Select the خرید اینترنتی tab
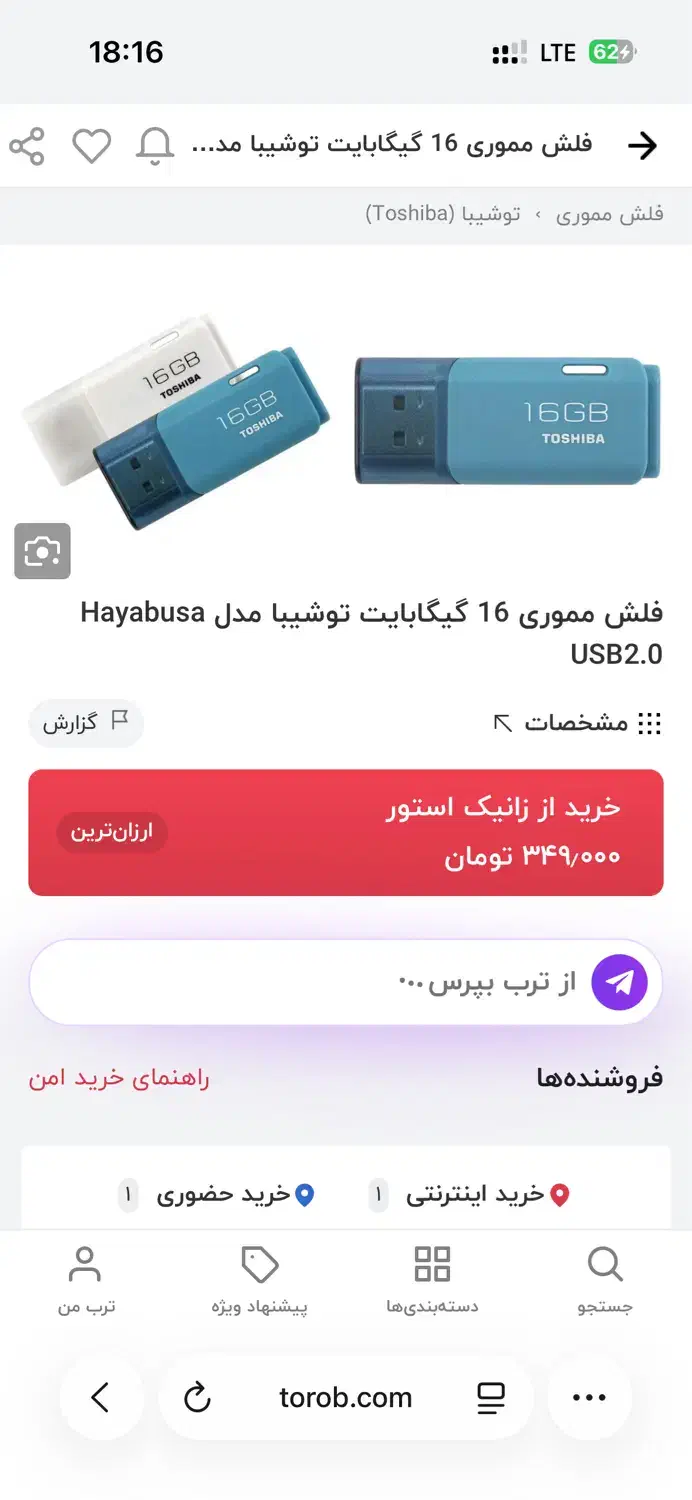Screen dimensions: 692x1500 click(469, 1194)
